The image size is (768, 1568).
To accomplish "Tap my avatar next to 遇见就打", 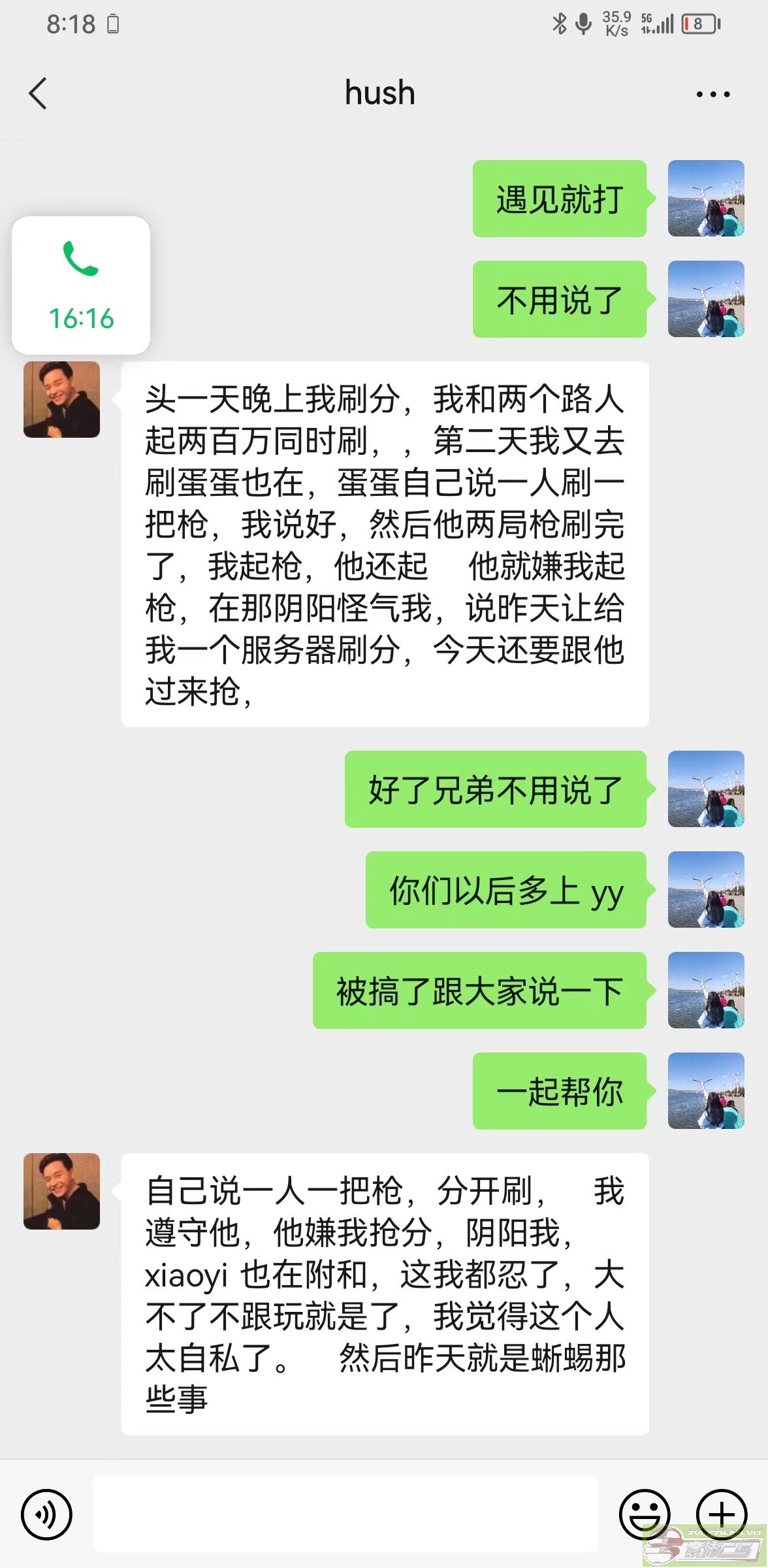I will (x=706, y=198).
